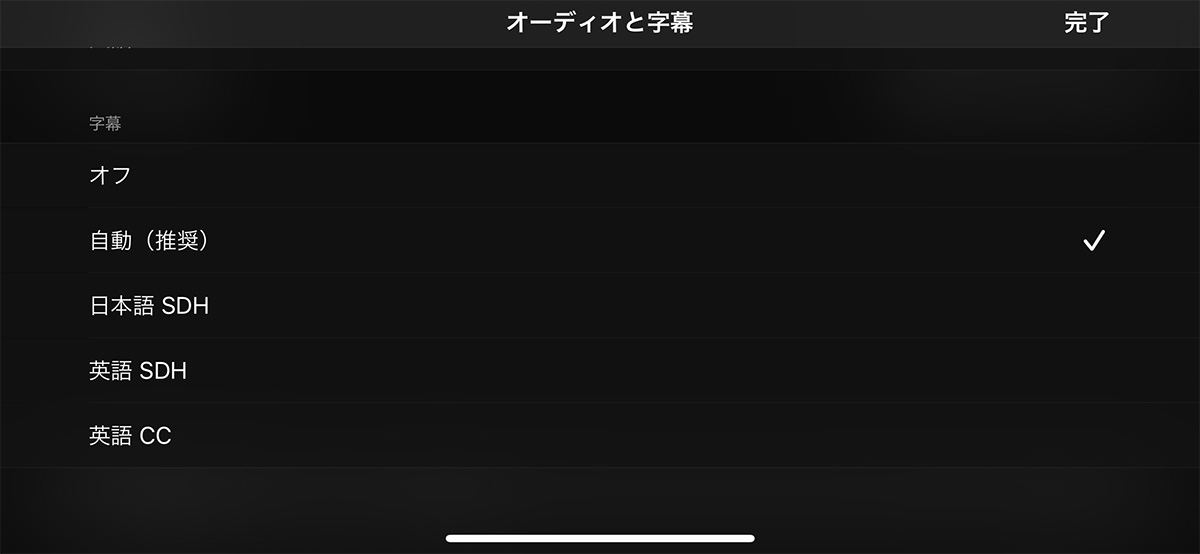Image resolution: width=1200 pixels, height=554 pixels.
Task: Turn subtitles off with オフ
Action: coord(111,176)
